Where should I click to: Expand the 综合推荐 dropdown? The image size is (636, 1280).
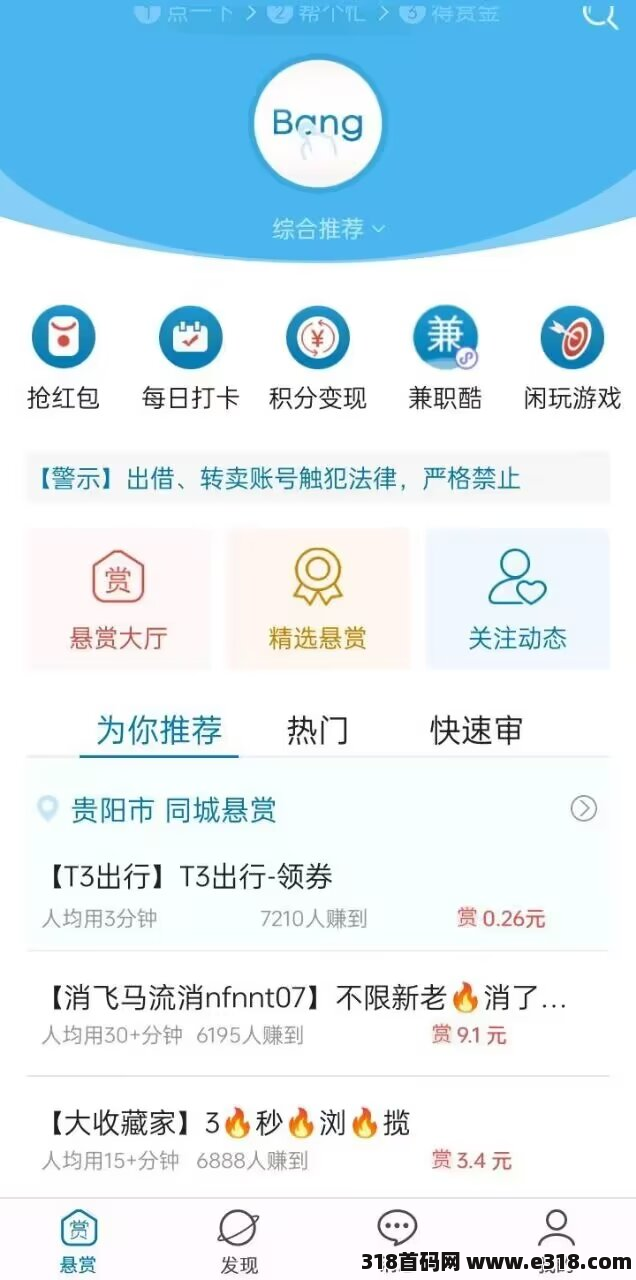pyautogui.click(x=328, y=229)
